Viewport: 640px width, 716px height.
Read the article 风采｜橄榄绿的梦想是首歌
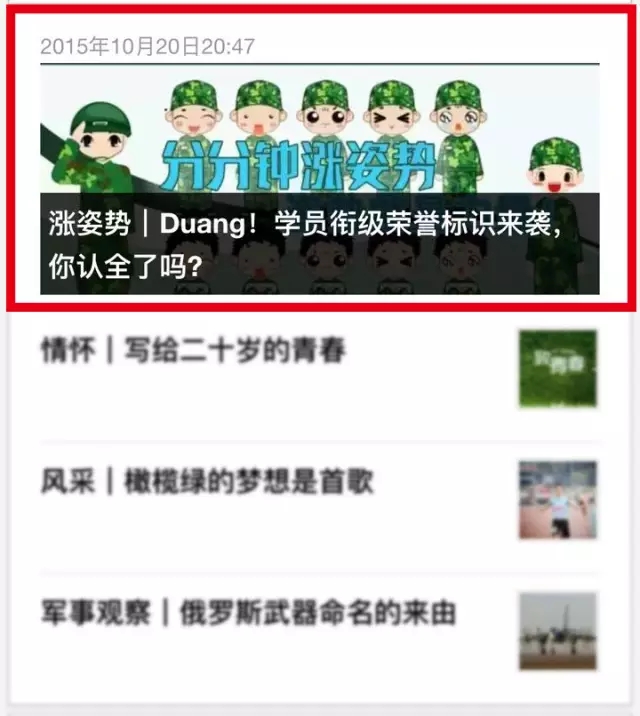coord(207,482)
